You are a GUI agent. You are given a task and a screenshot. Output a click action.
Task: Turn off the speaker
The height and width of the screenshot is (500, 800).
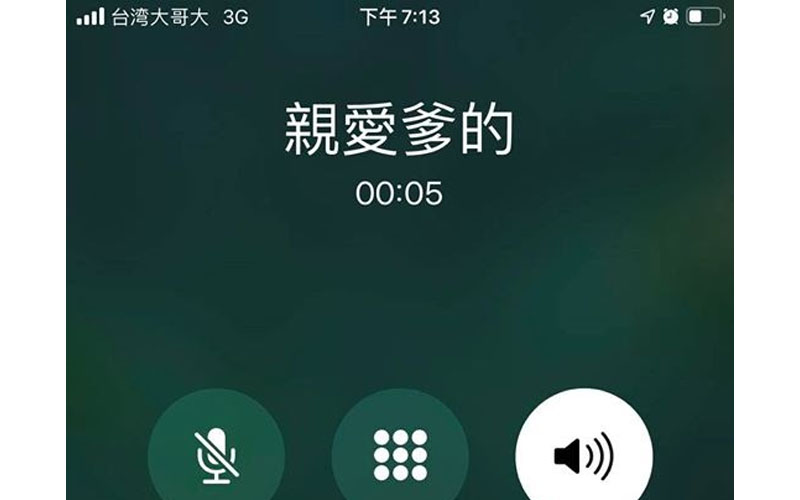(x=583, y=455)
